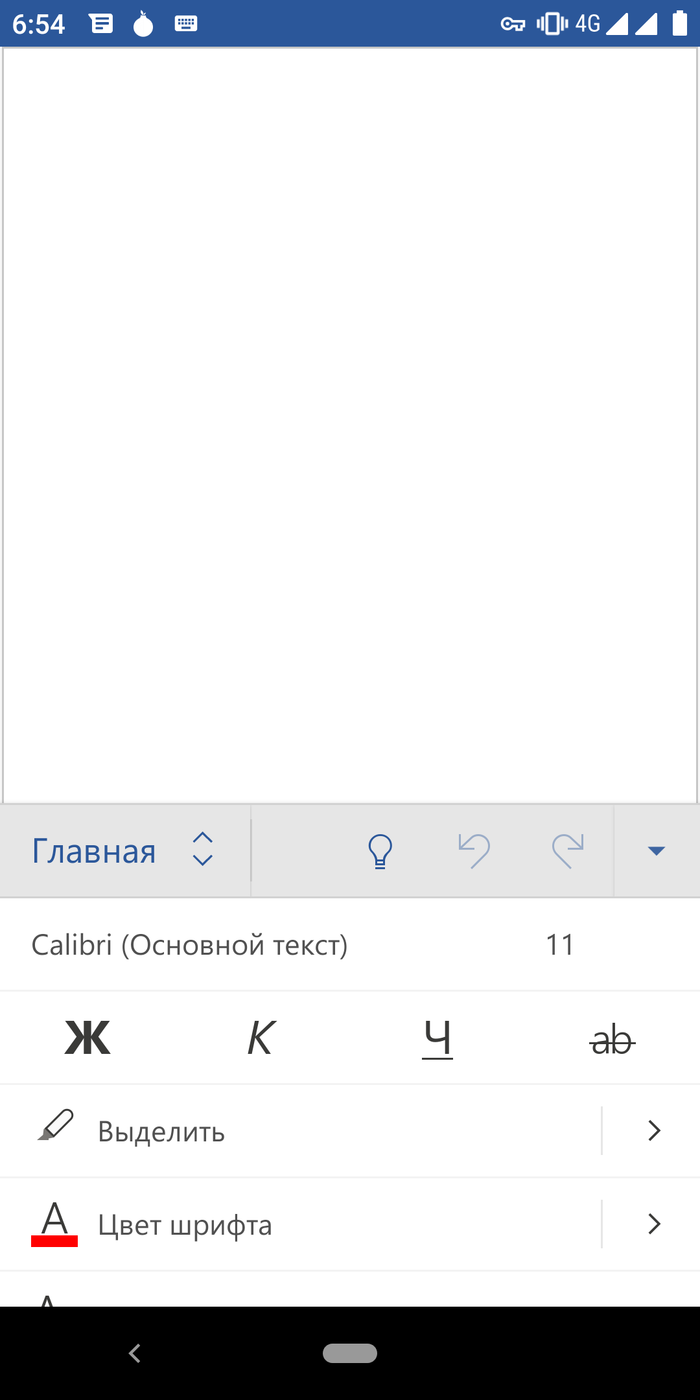
Task: Open the Calibri font picker
Action: pyautogui.click(x=190, y=945)
